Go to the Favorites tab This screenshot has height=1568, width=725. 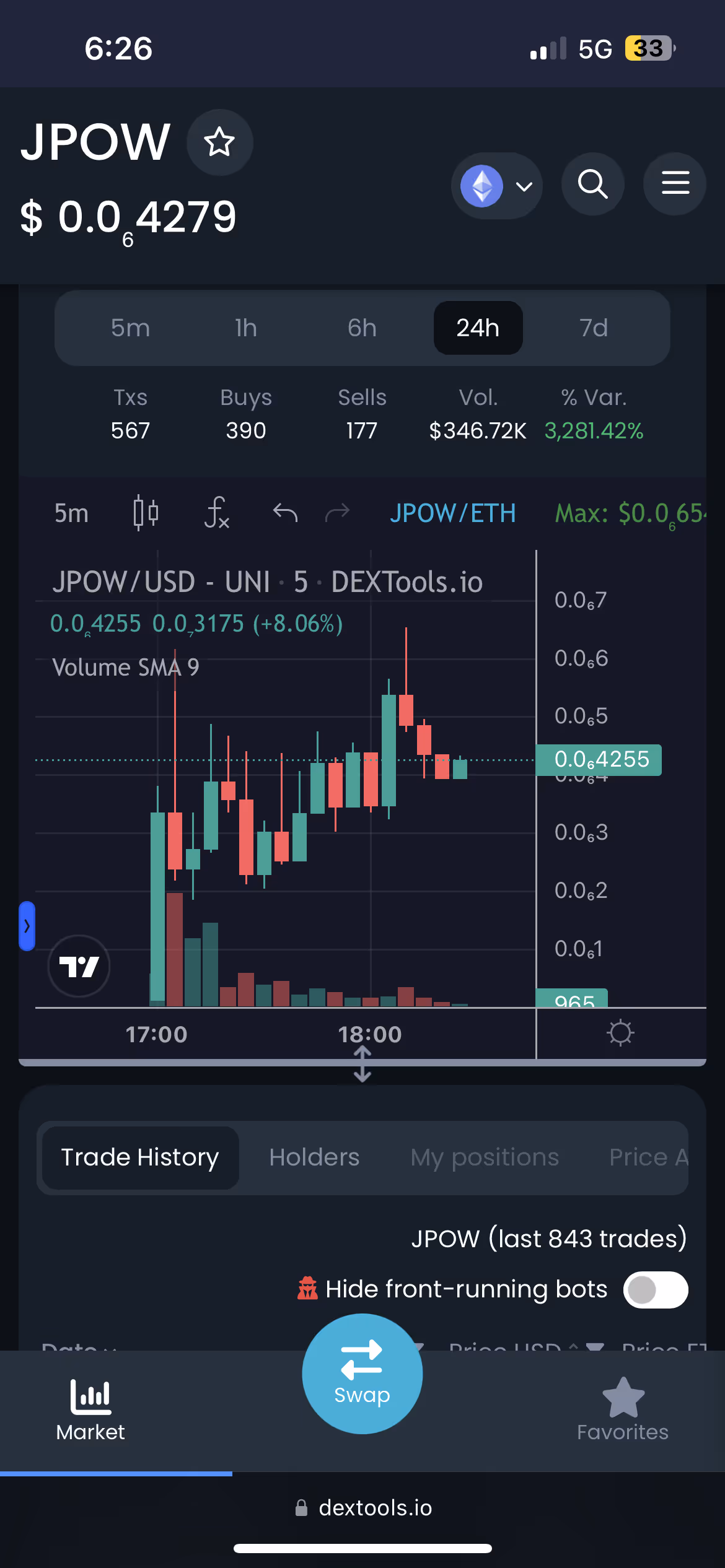622,1410
